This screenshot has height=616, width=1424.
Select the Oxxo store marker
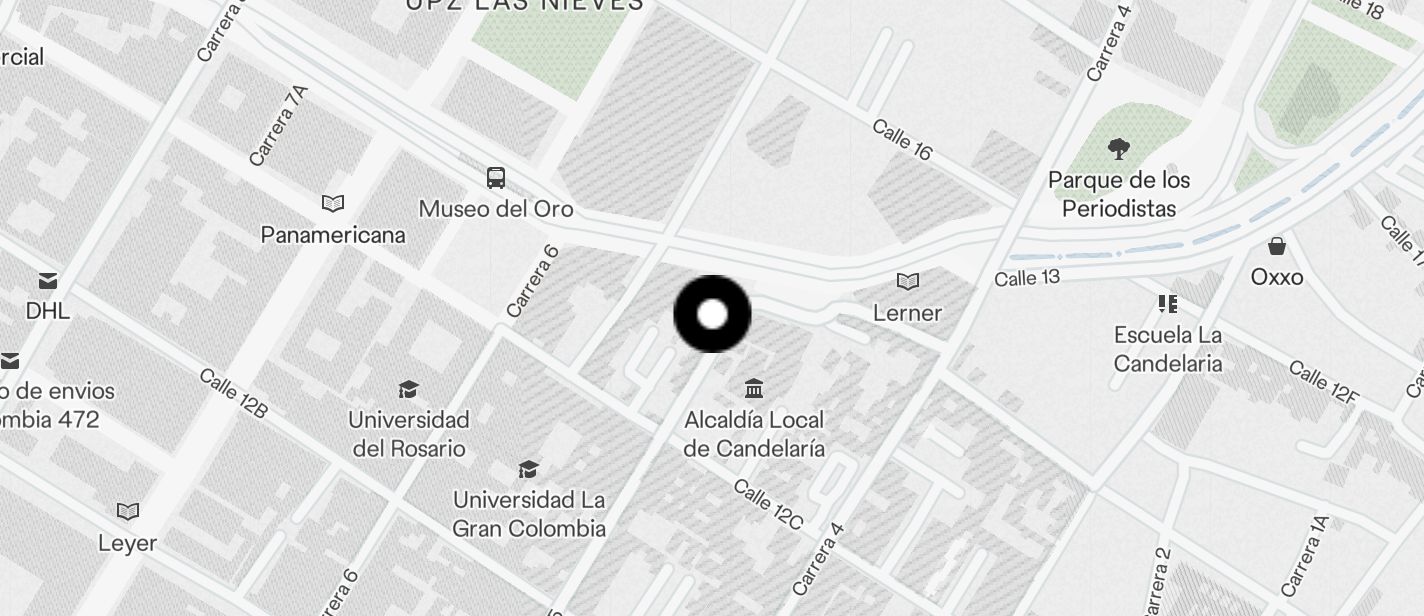(1277, 247)
